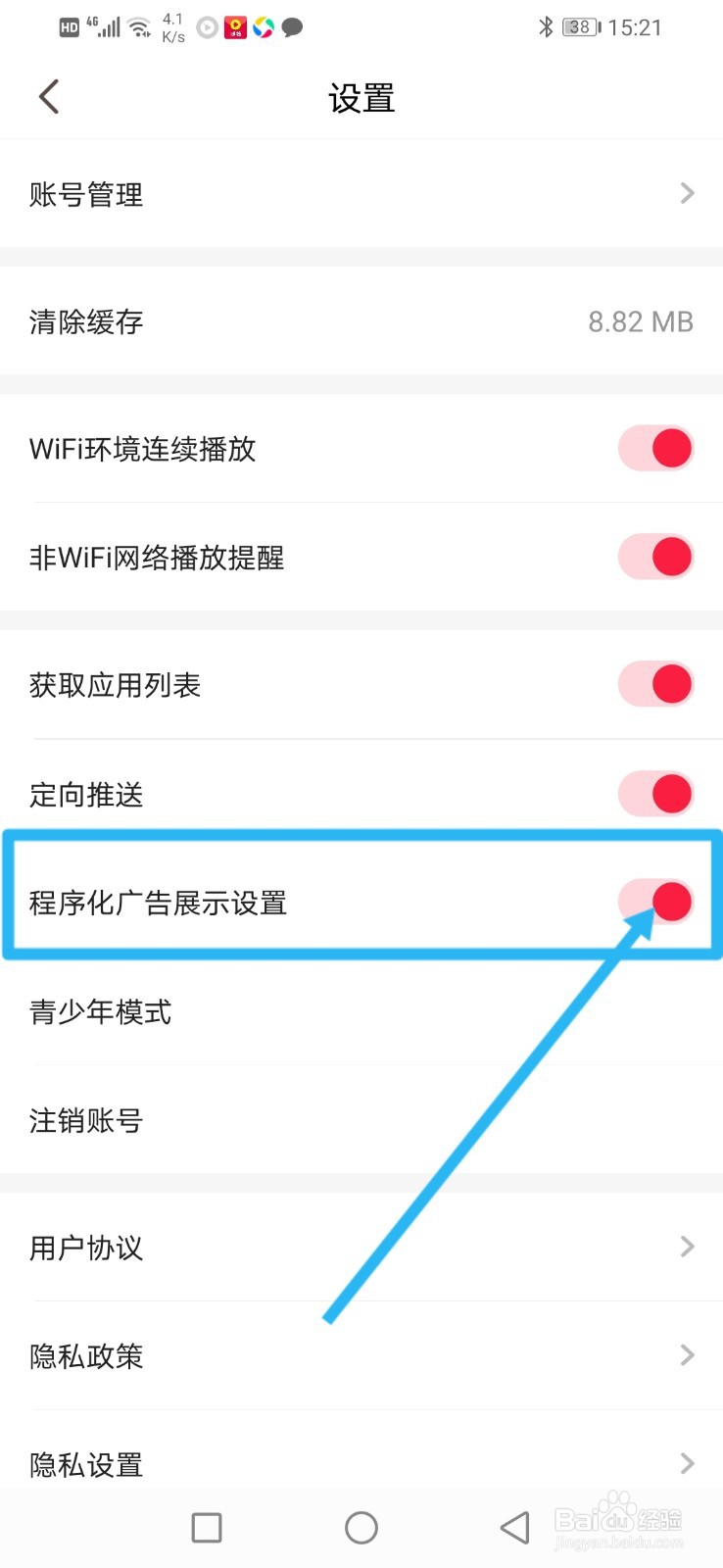Tap 注销账号 to deregister account
The width and height of the screenshot is (723, 1568).
(86, 1120)
